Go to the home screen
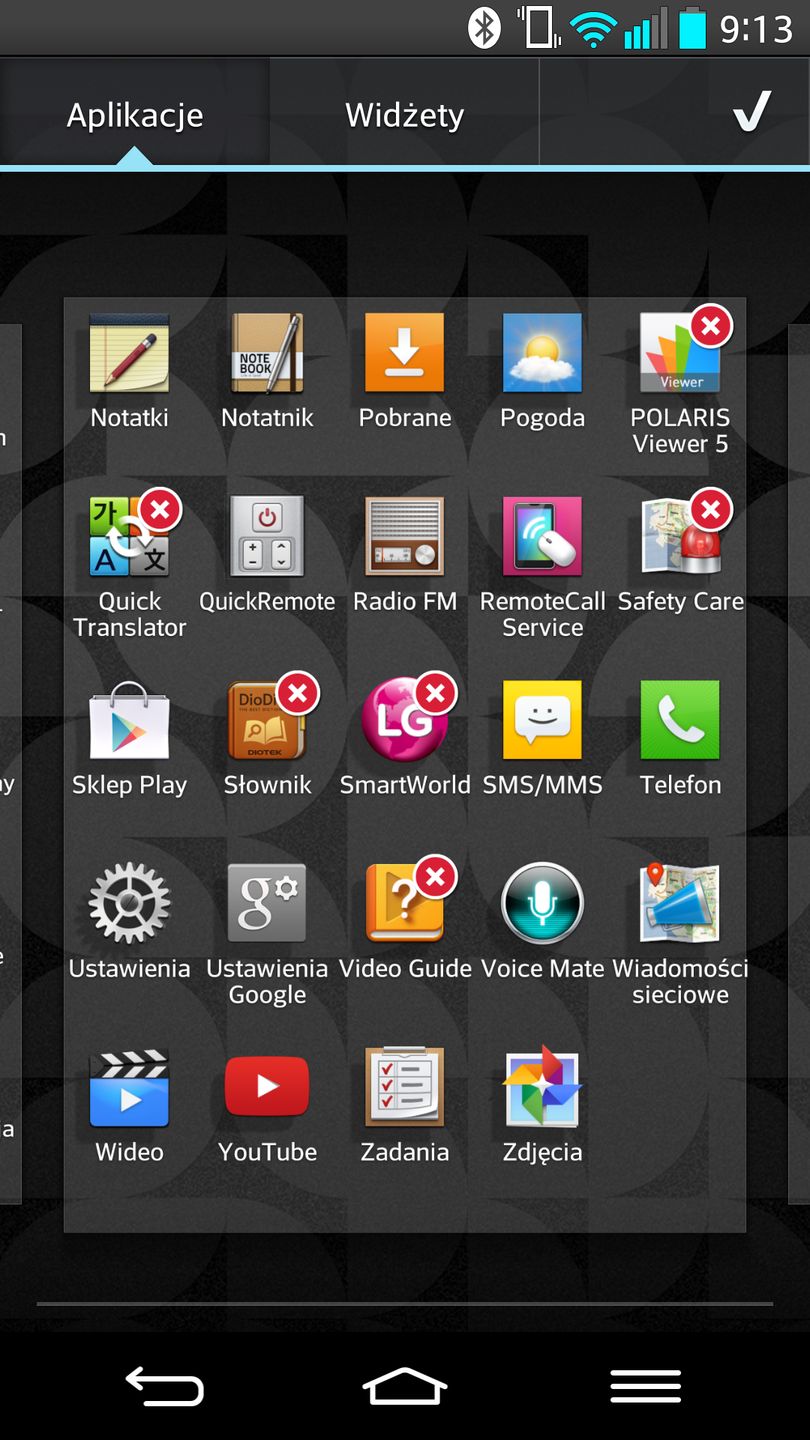810x1440 pixels. 404,1386
